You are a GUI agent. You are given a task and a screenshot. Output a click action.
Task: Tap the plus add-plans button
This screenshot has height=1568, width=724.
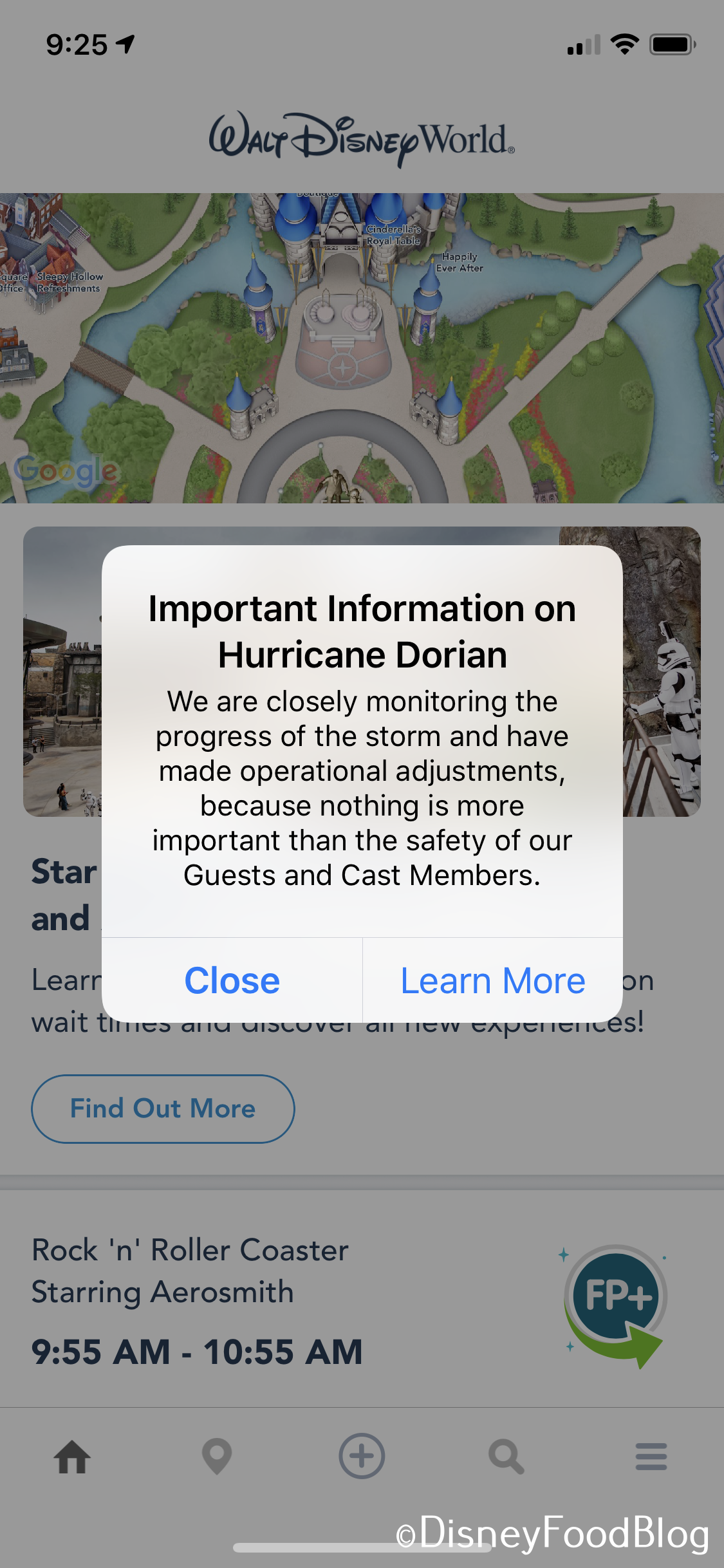click(x=362, y=1456)
